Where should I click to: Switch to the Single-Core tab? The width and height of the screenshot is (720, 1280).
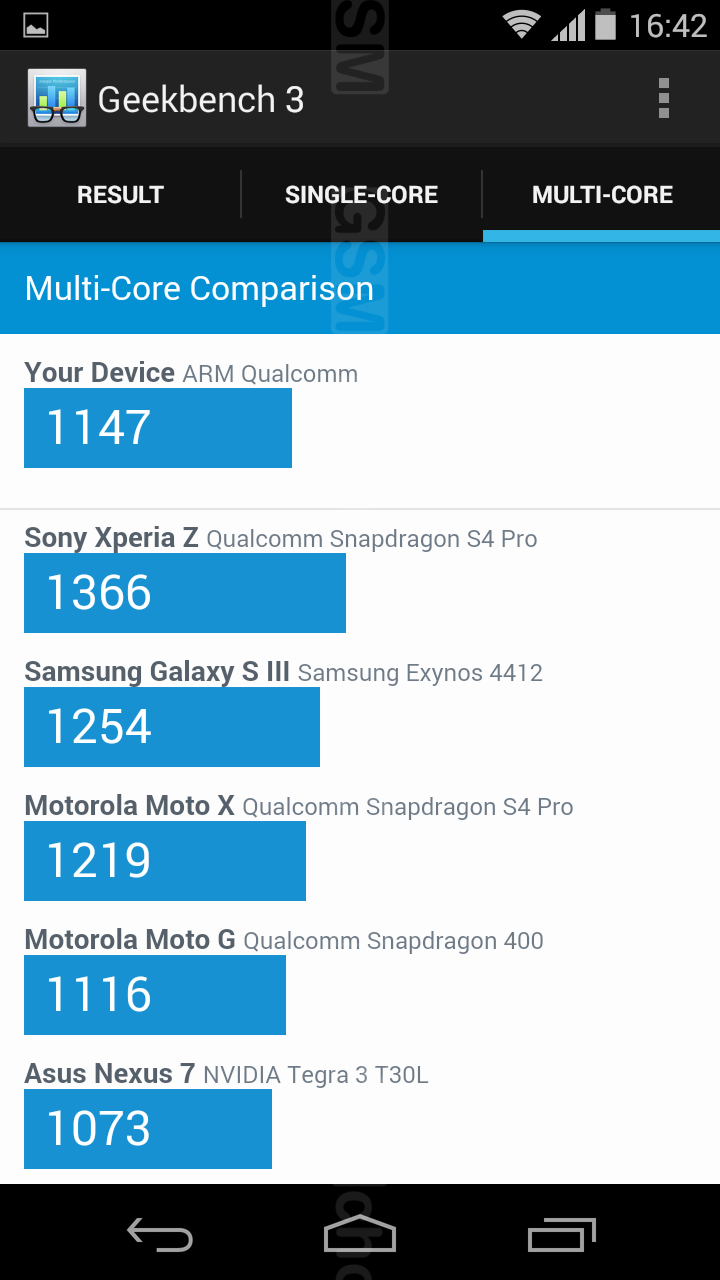[361, 195]
